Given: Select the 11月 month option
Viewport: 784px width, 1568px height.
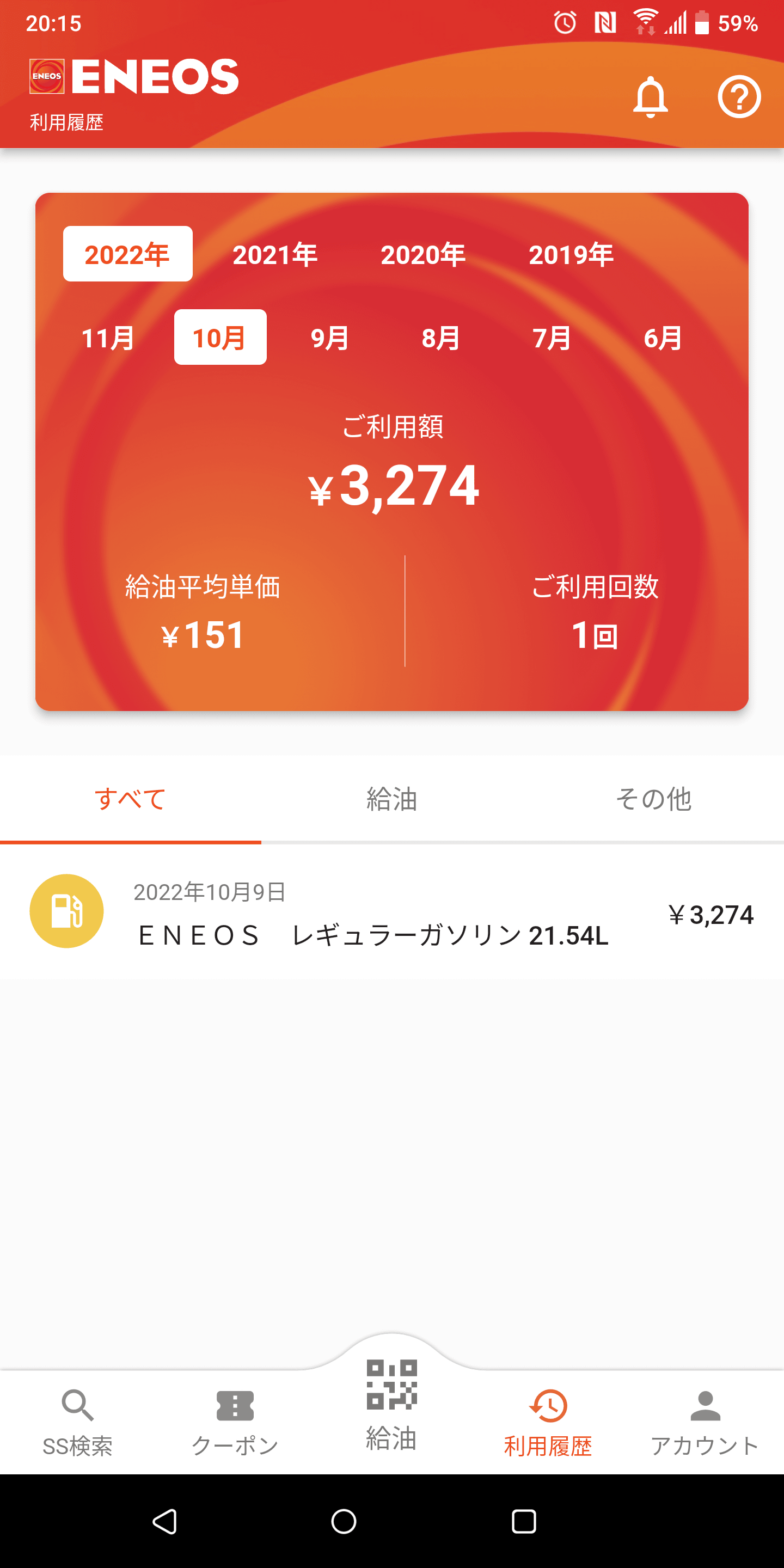Looking at the screenshot, I should pyautogui.click(x=107, y=338).
